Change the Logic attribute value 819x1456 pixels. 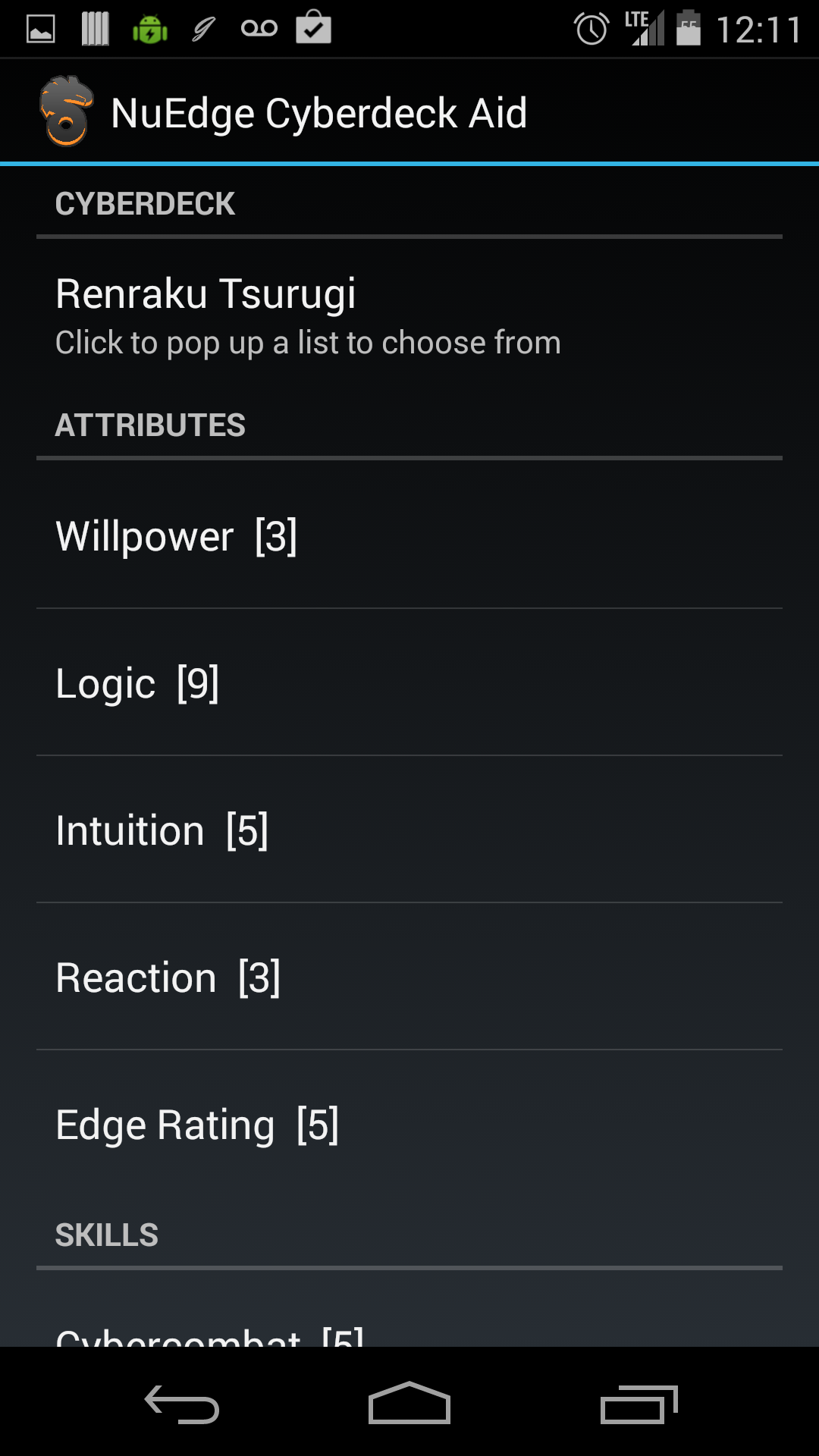tap(409, 682)
